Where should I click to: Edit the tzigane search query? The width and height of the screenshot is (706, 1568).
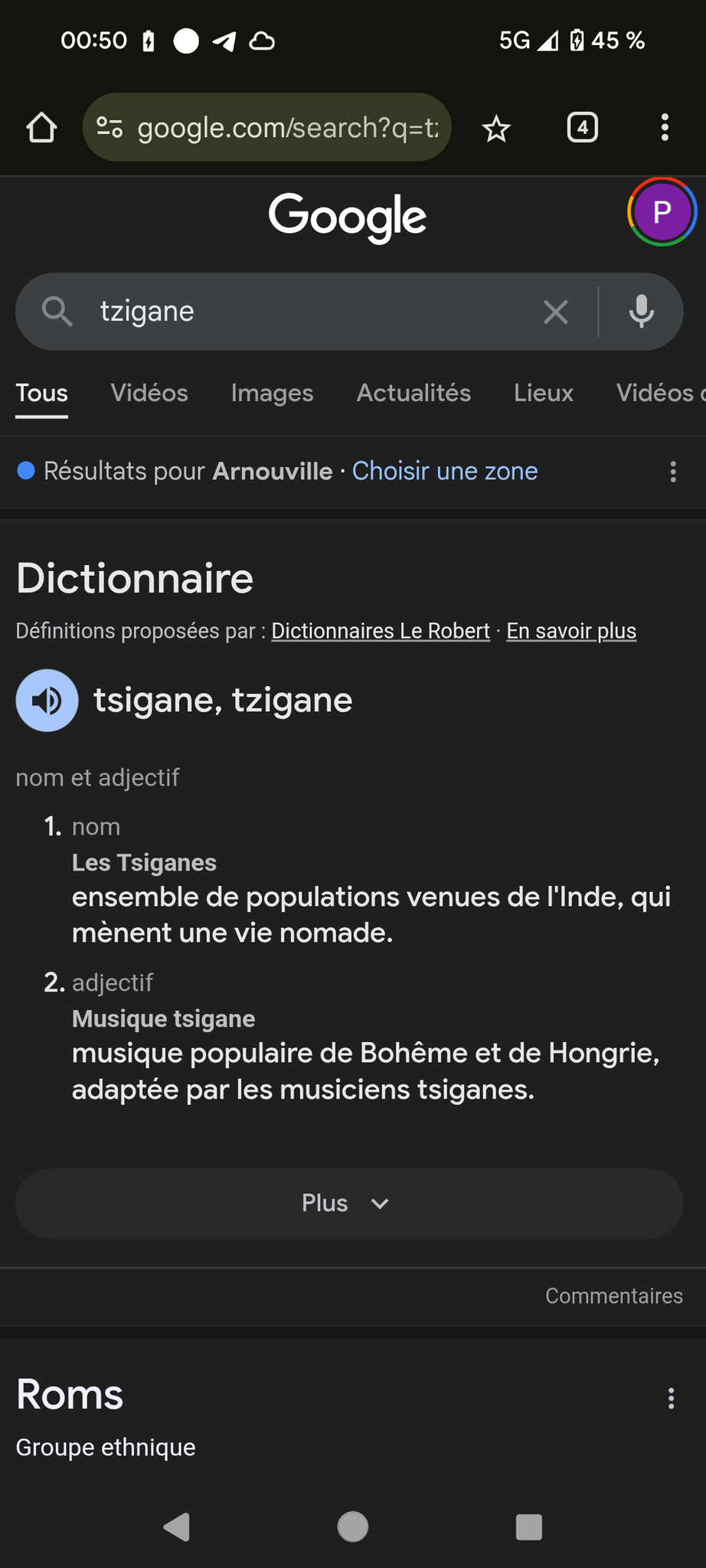point(306,312)
